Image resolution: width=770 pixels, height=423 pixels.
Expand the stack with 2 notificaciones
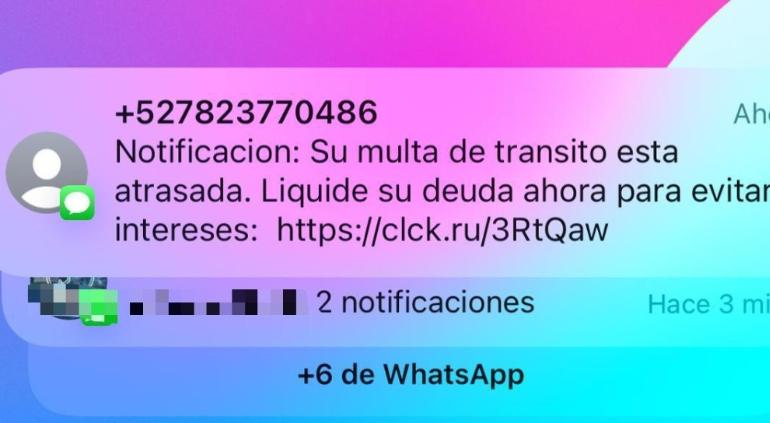pos(425,302)
